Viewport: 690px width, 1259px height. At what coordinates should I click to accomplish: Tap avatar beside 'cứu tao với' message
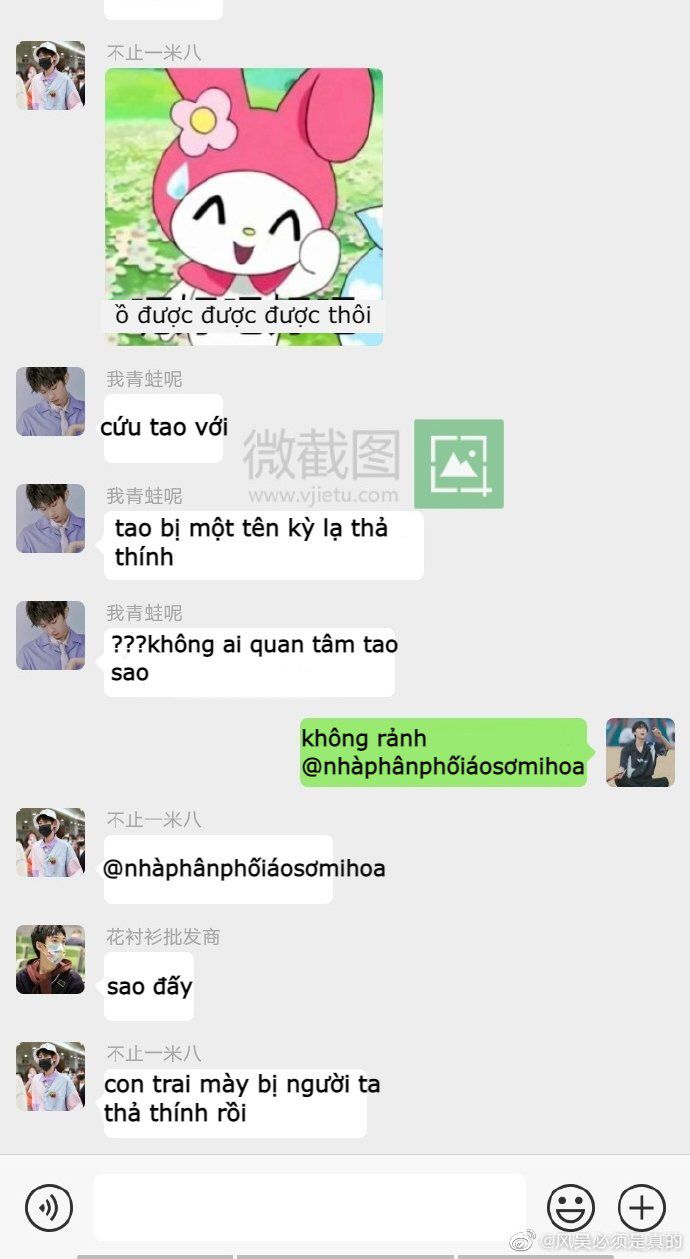pyautogui.click(x=50, y=401)
